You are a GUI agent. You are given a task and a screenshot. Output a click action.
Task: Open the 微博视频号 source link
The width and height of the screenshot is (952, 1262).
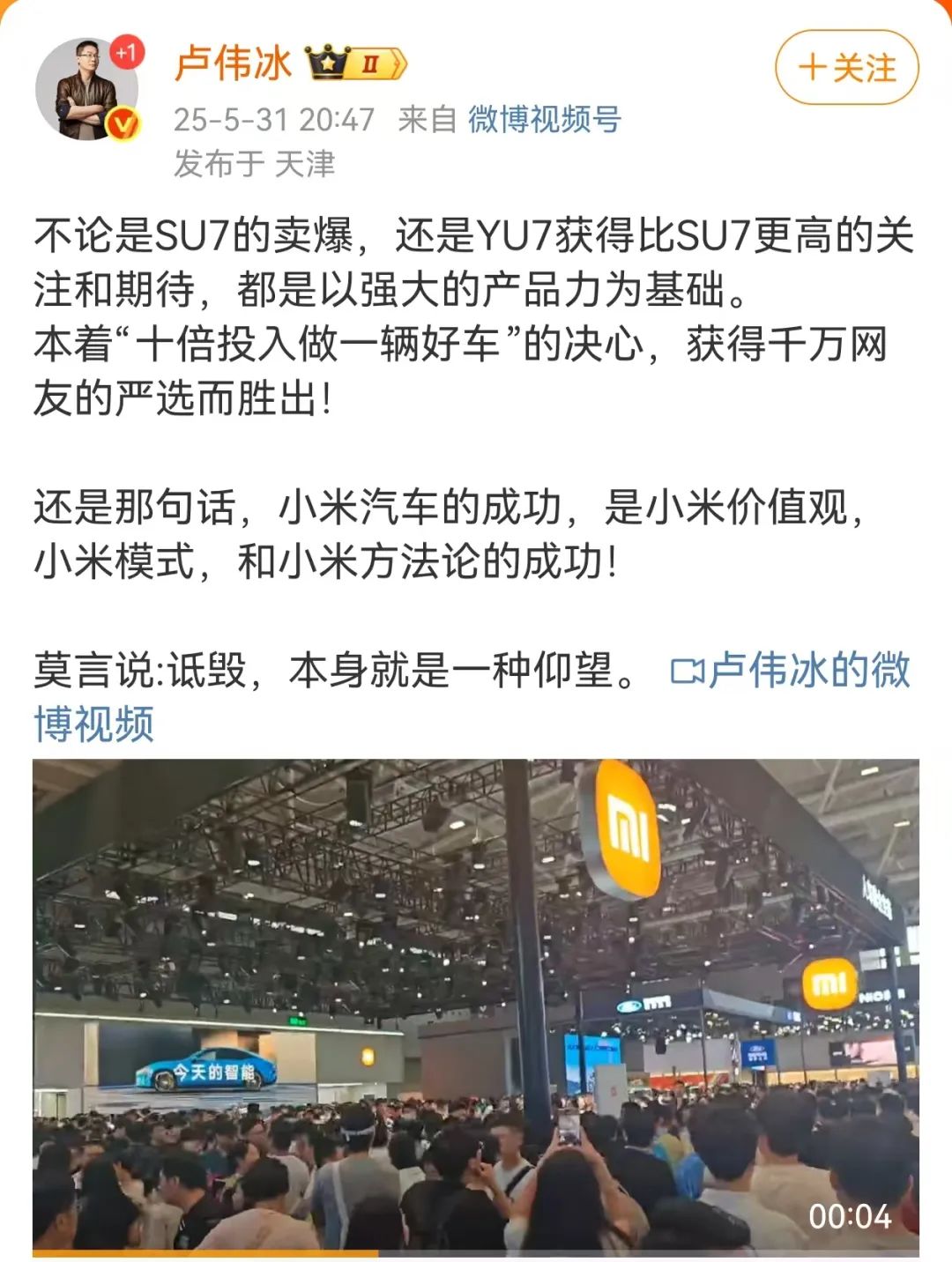[544, 119]
